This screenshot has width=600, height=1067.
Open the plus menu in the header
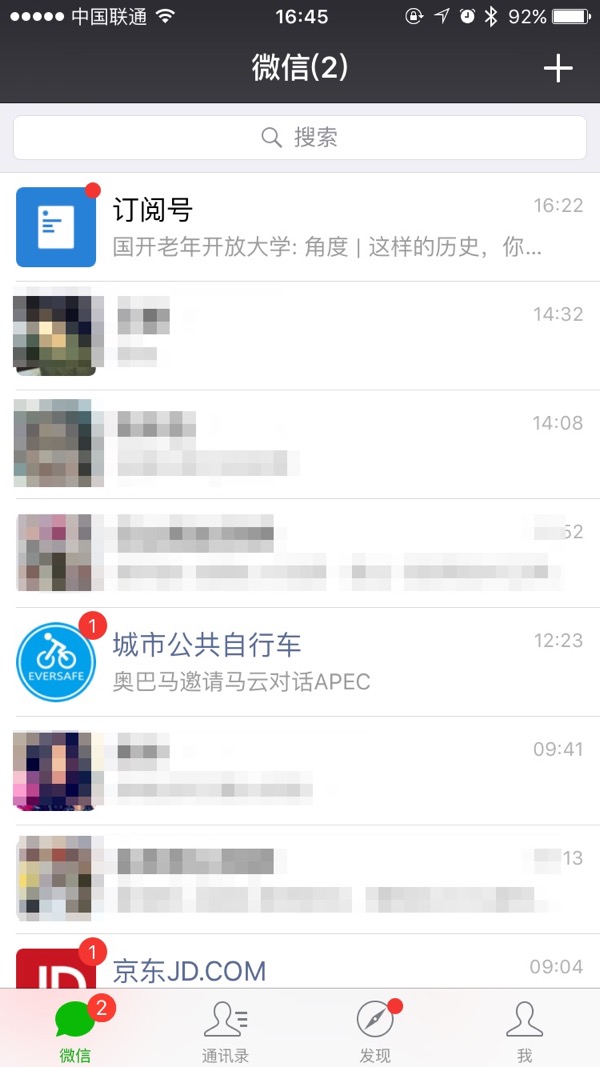(x=557, y=68)
